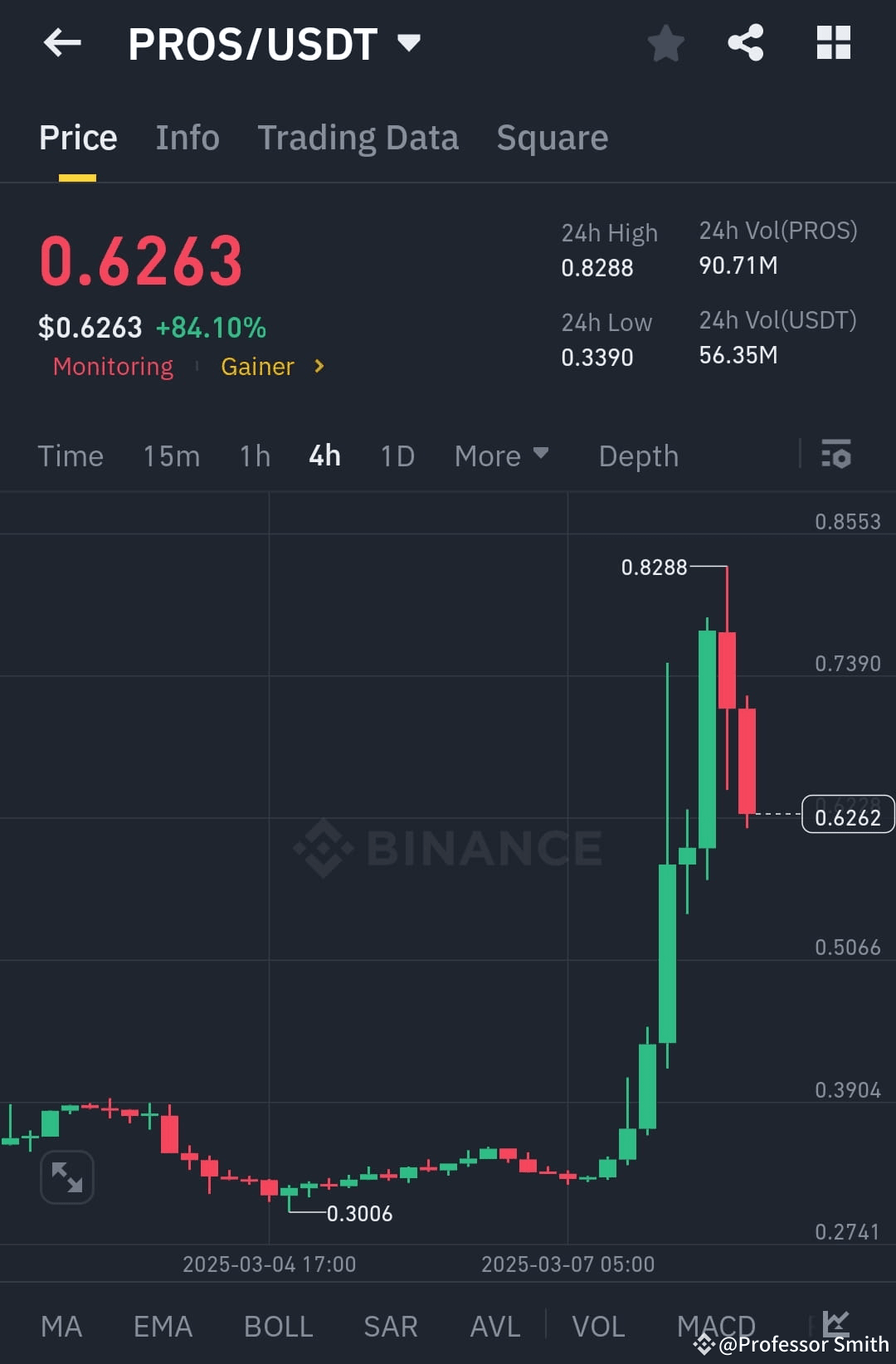Select the MACD indicator

click(716, 1326)
